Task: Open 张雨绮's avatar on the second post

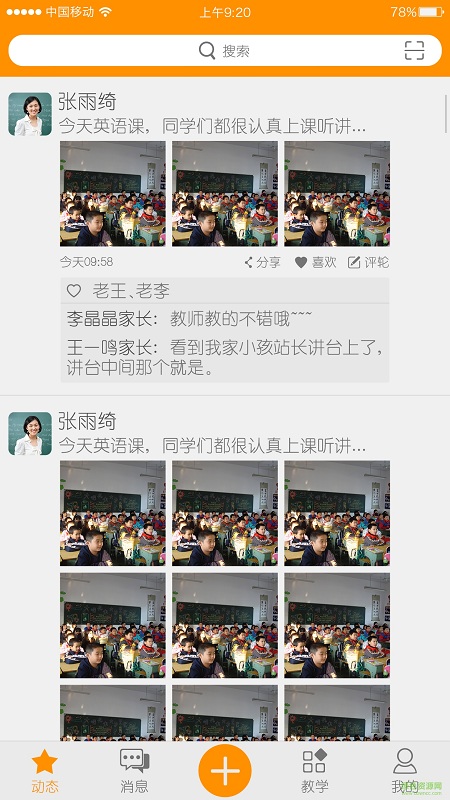Action: pyautogui.click(x=30, y=433)
